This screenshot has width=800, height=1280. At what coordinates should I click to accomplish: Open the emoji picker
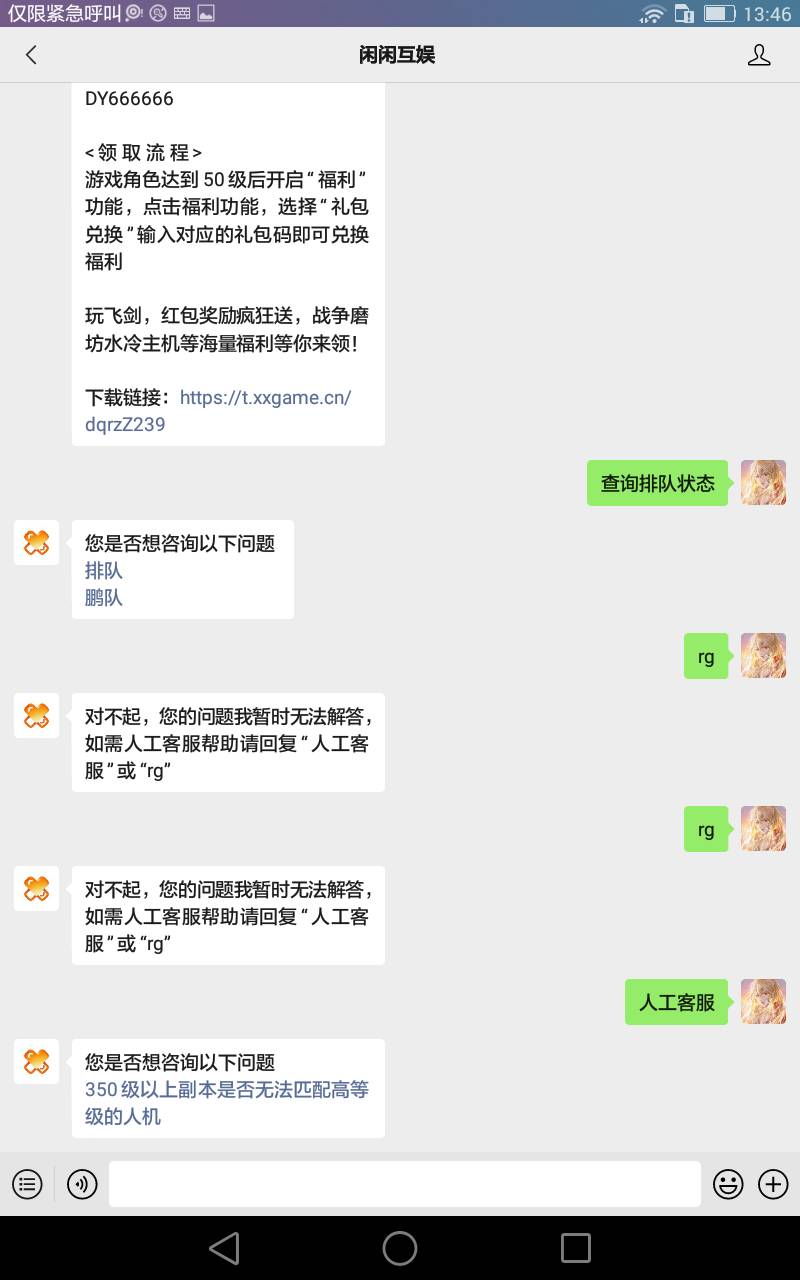point(728,1185)
